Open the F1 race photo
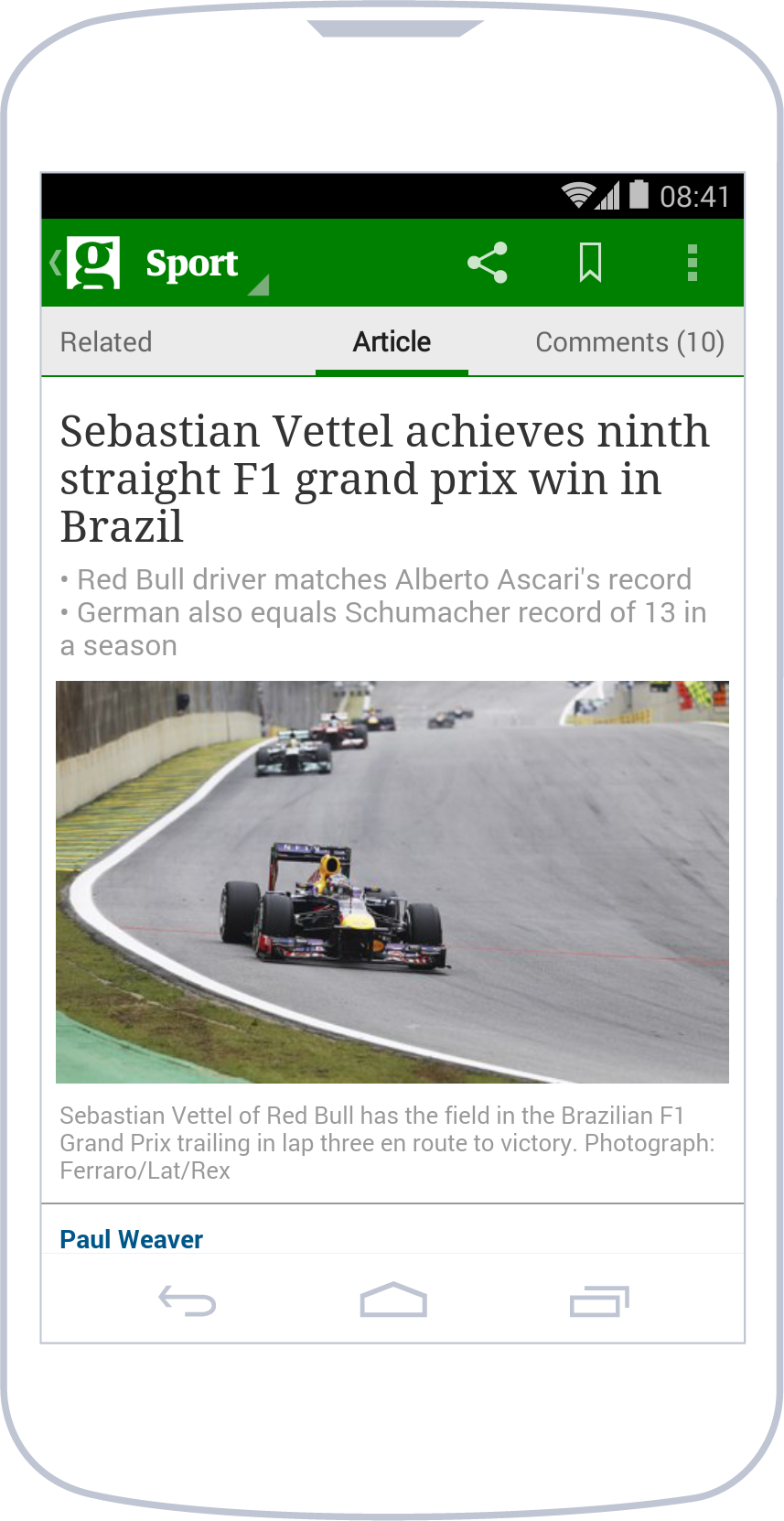The image size is (784, 1521). click(392, 881)
